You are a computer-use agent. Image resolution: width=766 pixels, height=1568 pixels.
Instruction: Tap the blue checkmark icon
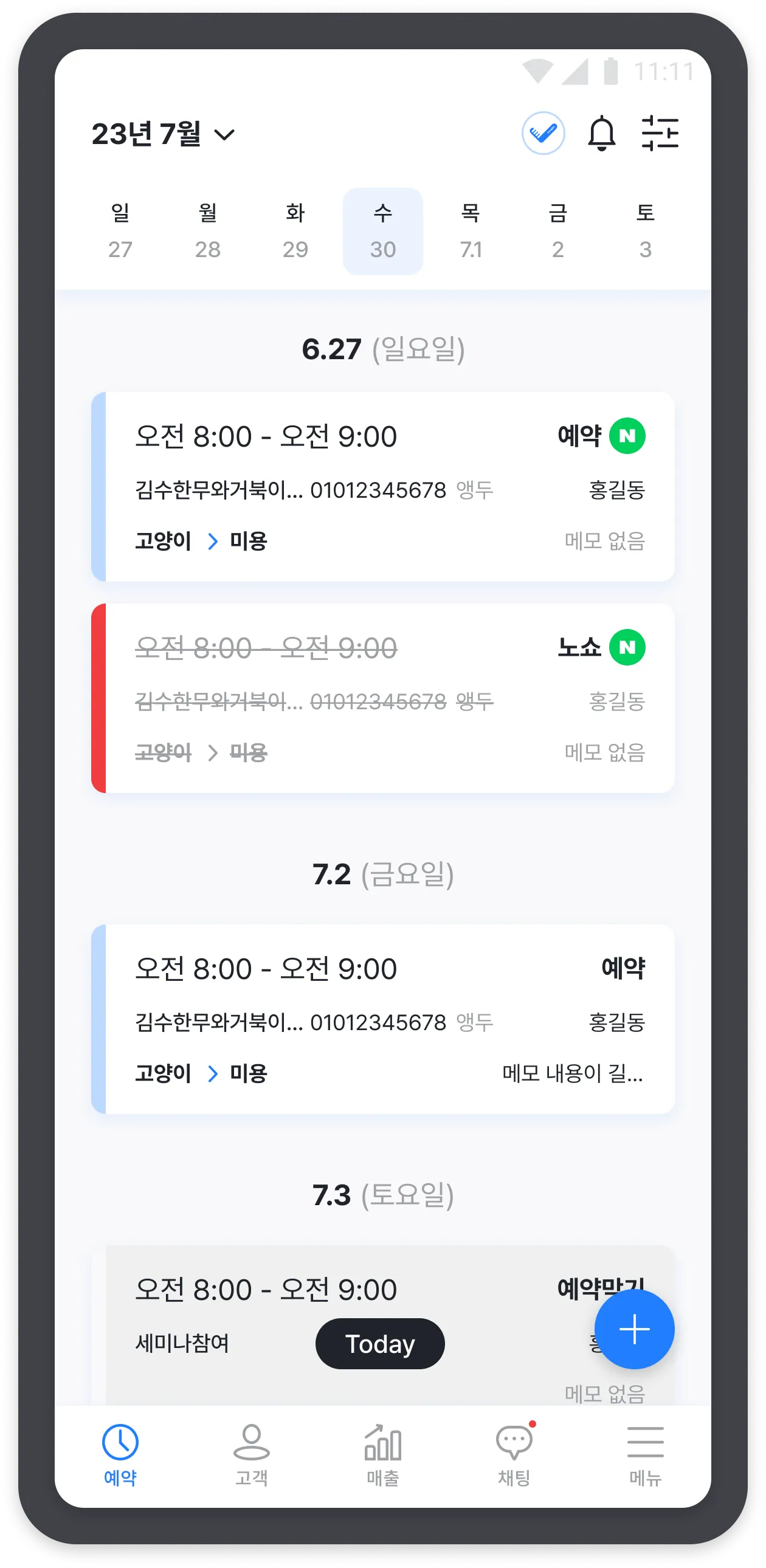(543, 132)
